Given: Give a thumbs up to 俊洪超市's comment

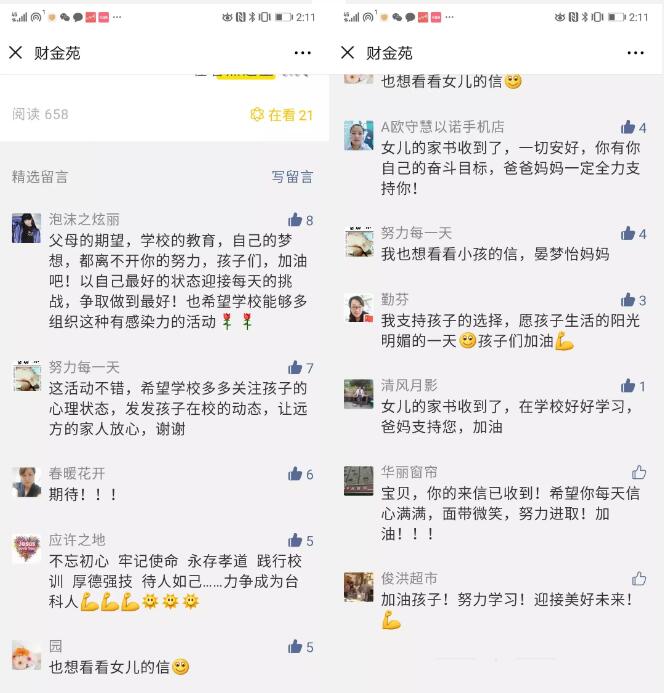Looking at the screenshot, I should coord(639,579).
